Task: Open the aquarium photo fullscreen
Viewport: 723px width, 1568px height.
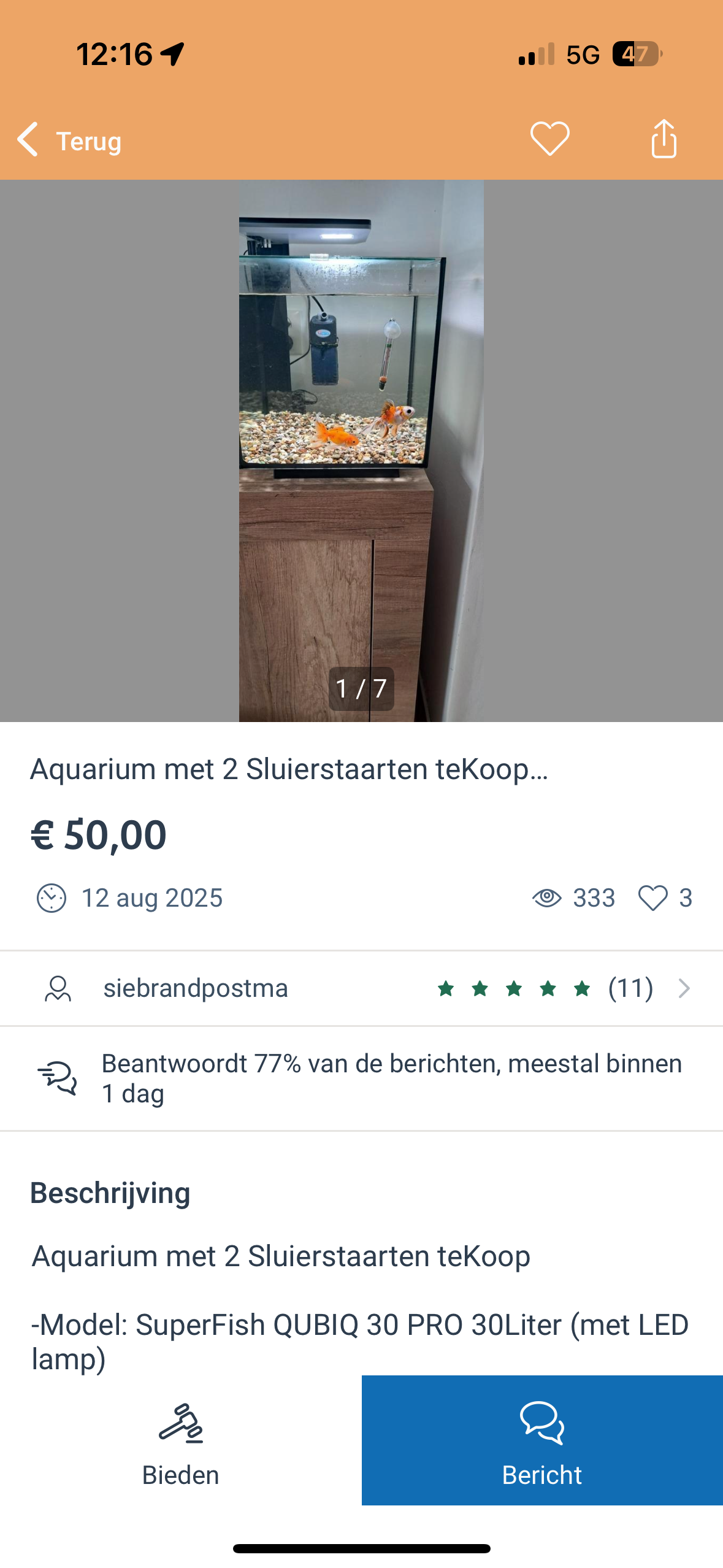Action: pos(361,450)
